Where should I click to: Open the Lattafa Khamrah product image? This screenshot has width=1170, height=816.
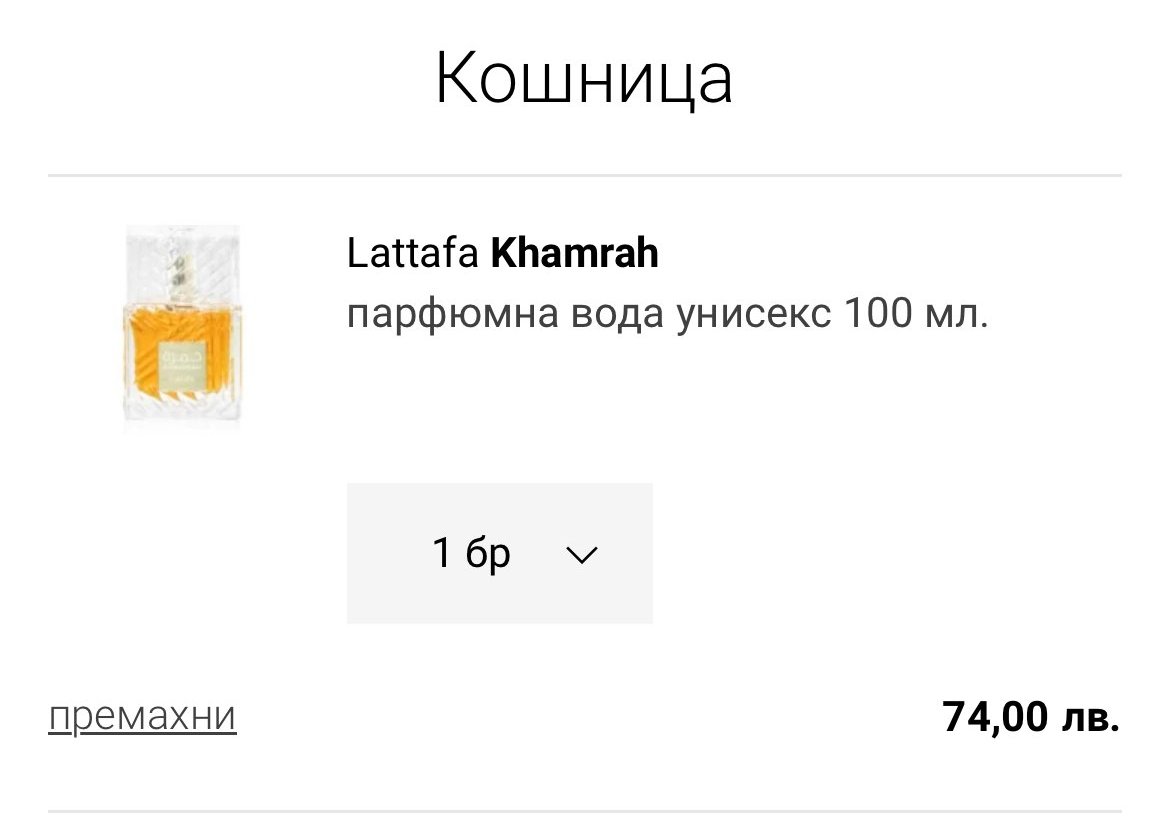pyautogui.click(x=183, y=329)
